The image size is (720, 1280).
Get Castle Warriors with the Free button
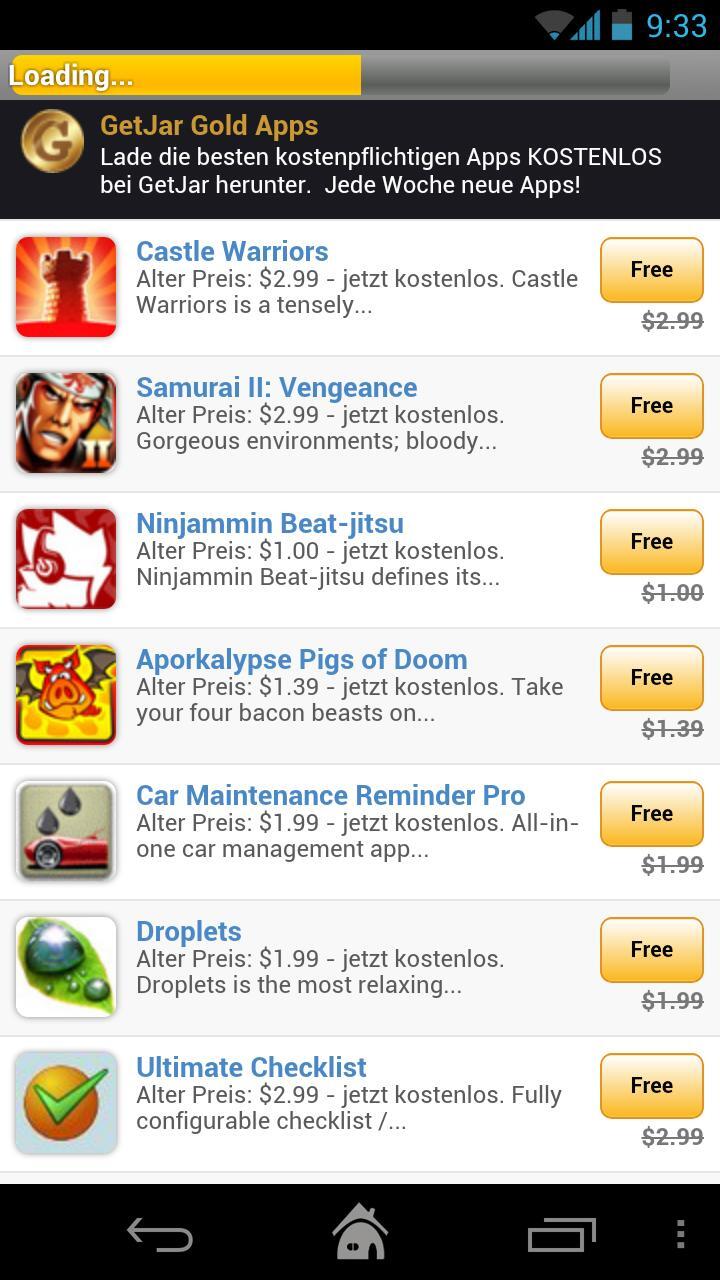pyautogui.click(x=652, y=270)
